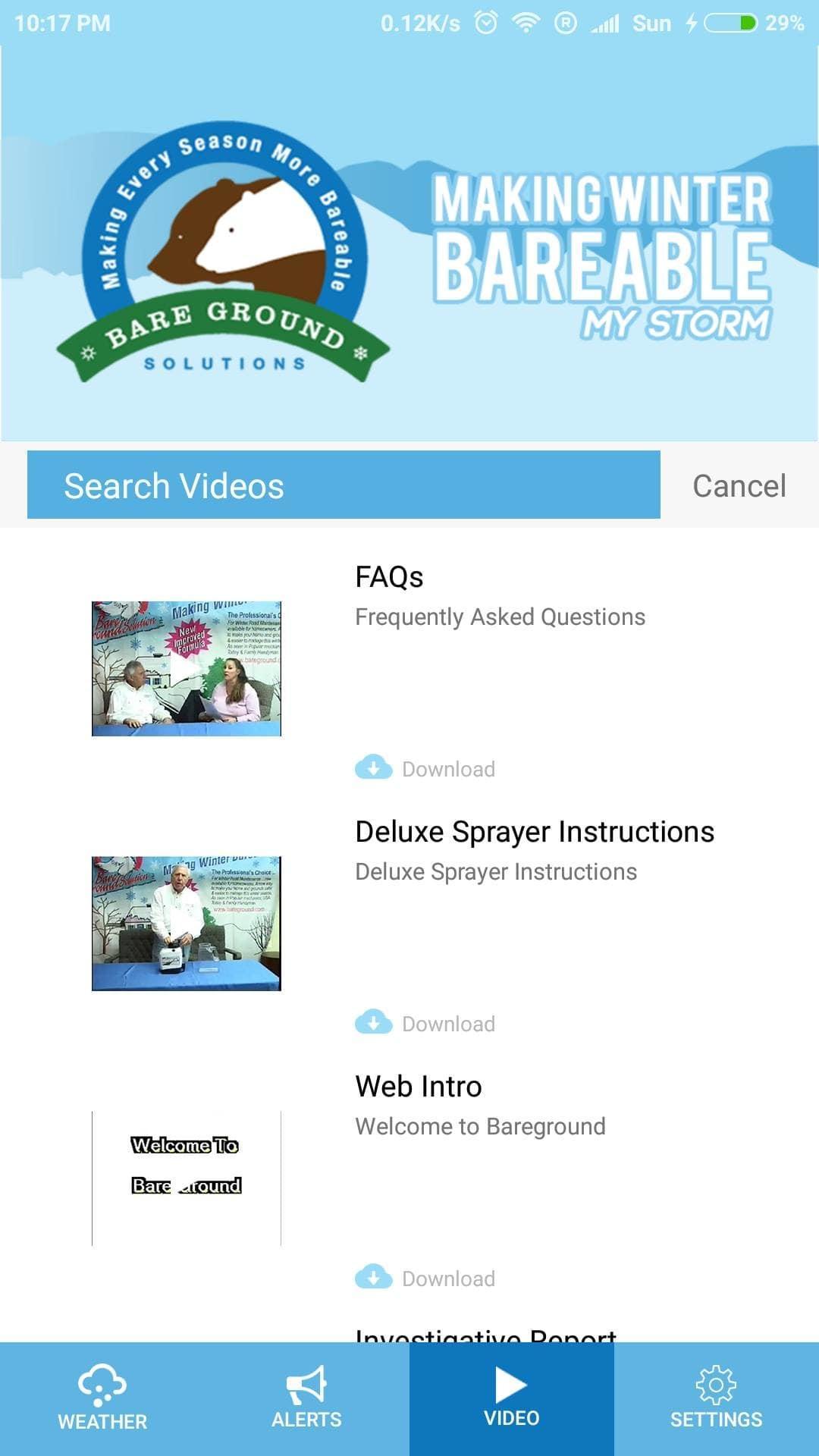The height and width of the screenshot is (1456, 819).
Task: Play the FAQs video thumbnail
Action: click(x=186, y=668)
